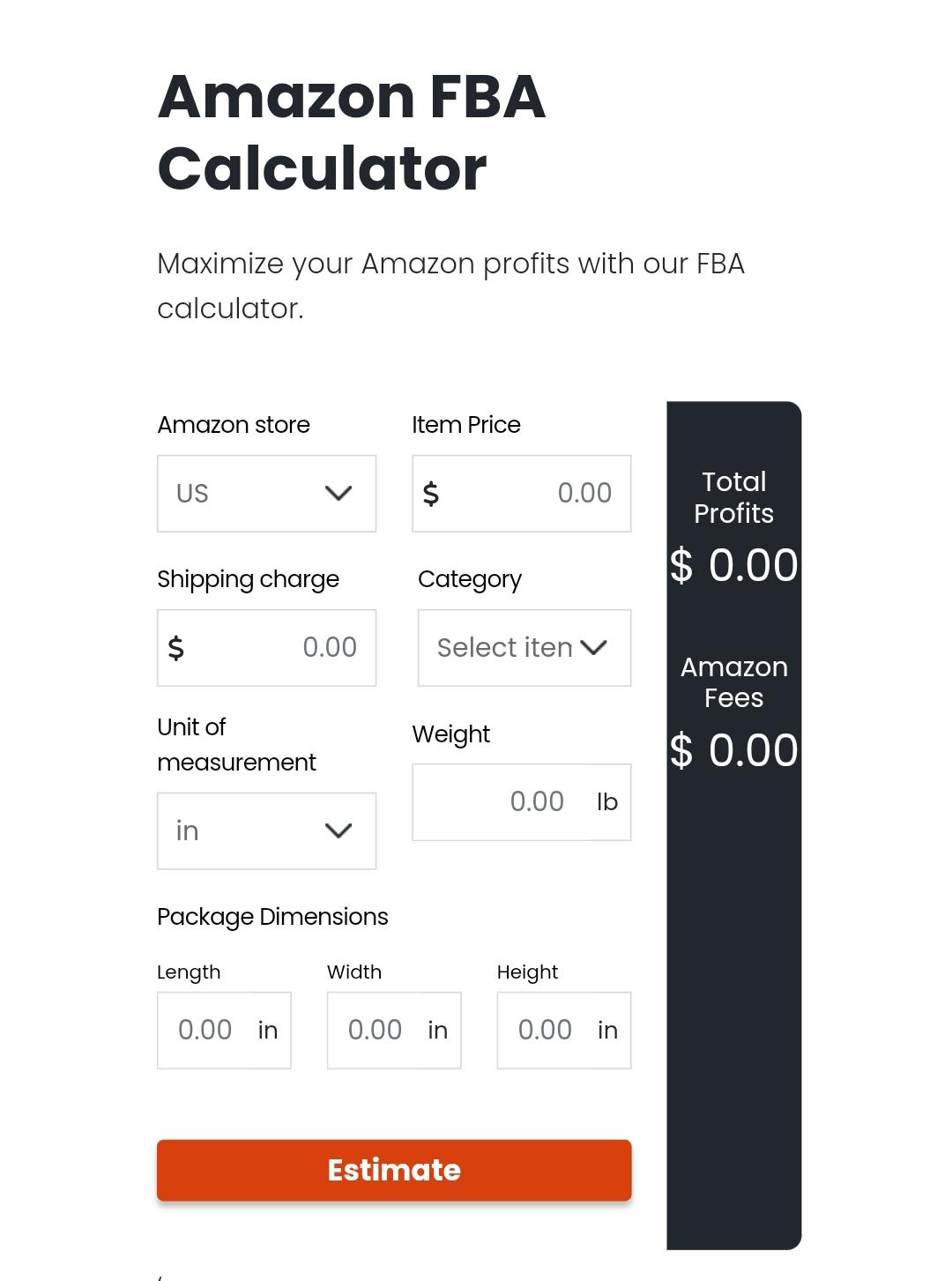Click the in label in the Height field
952x1281 pixels.
tap(606, 1030)
